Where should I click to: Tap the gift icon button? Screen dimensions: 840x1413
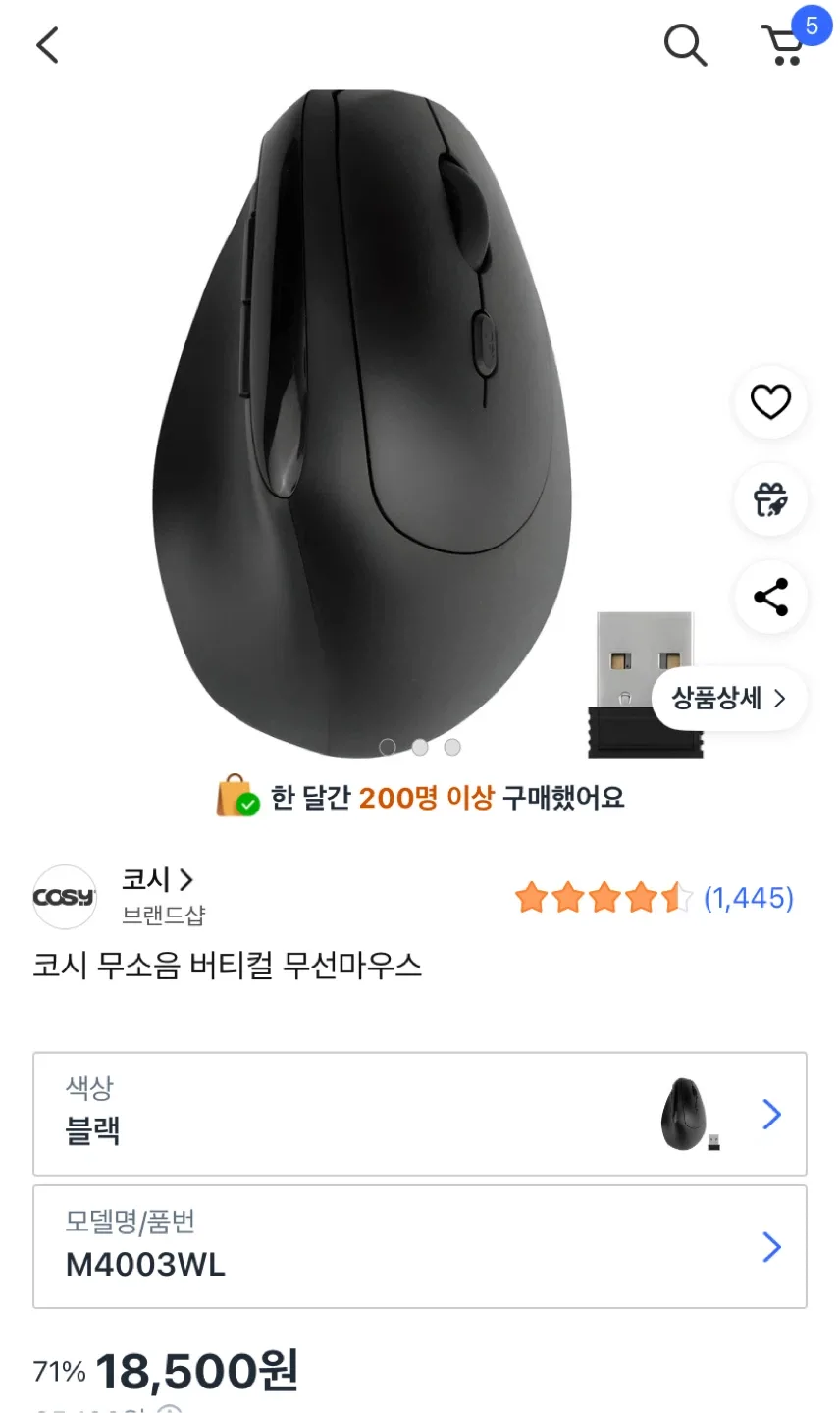(x=770, y=499)
